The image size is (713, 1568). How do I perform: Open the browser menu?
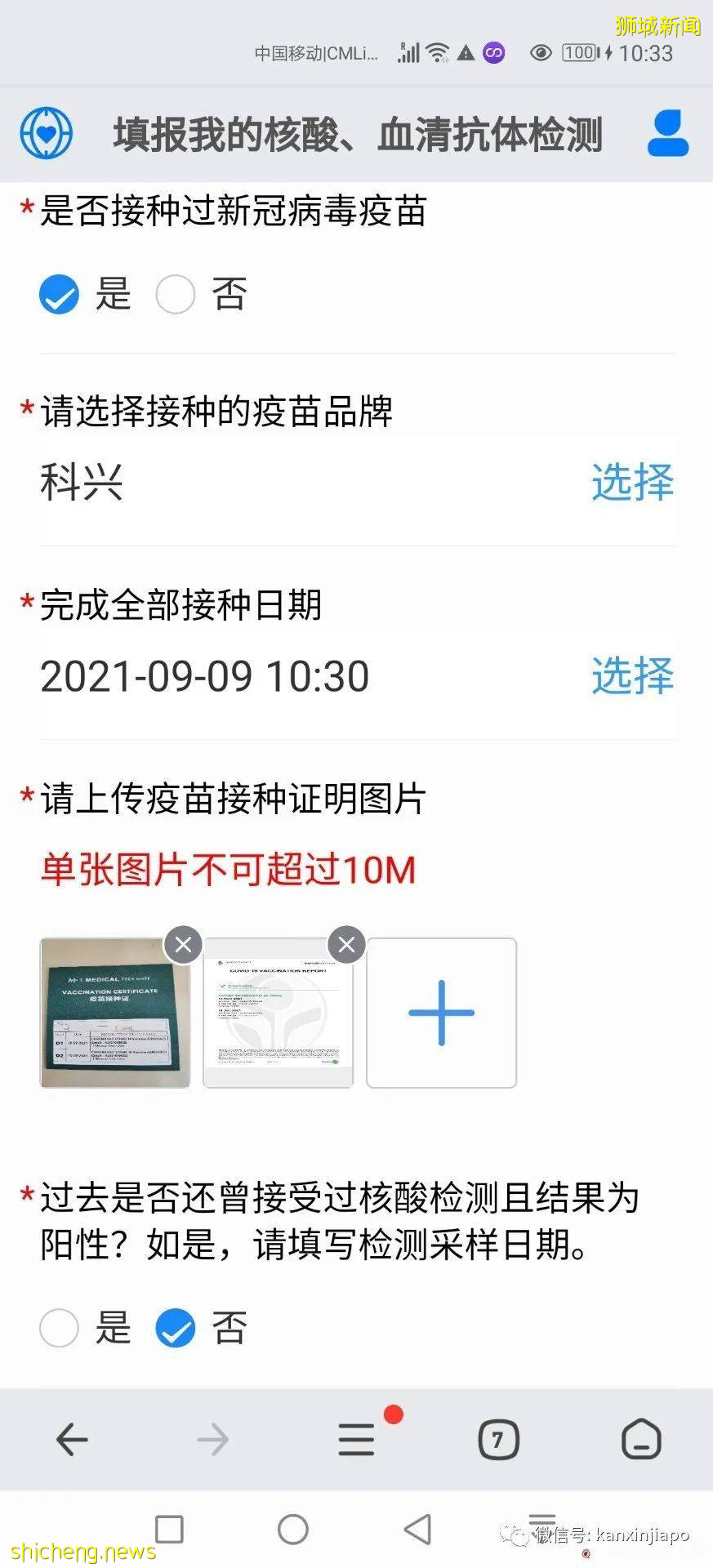point(356,1439)
